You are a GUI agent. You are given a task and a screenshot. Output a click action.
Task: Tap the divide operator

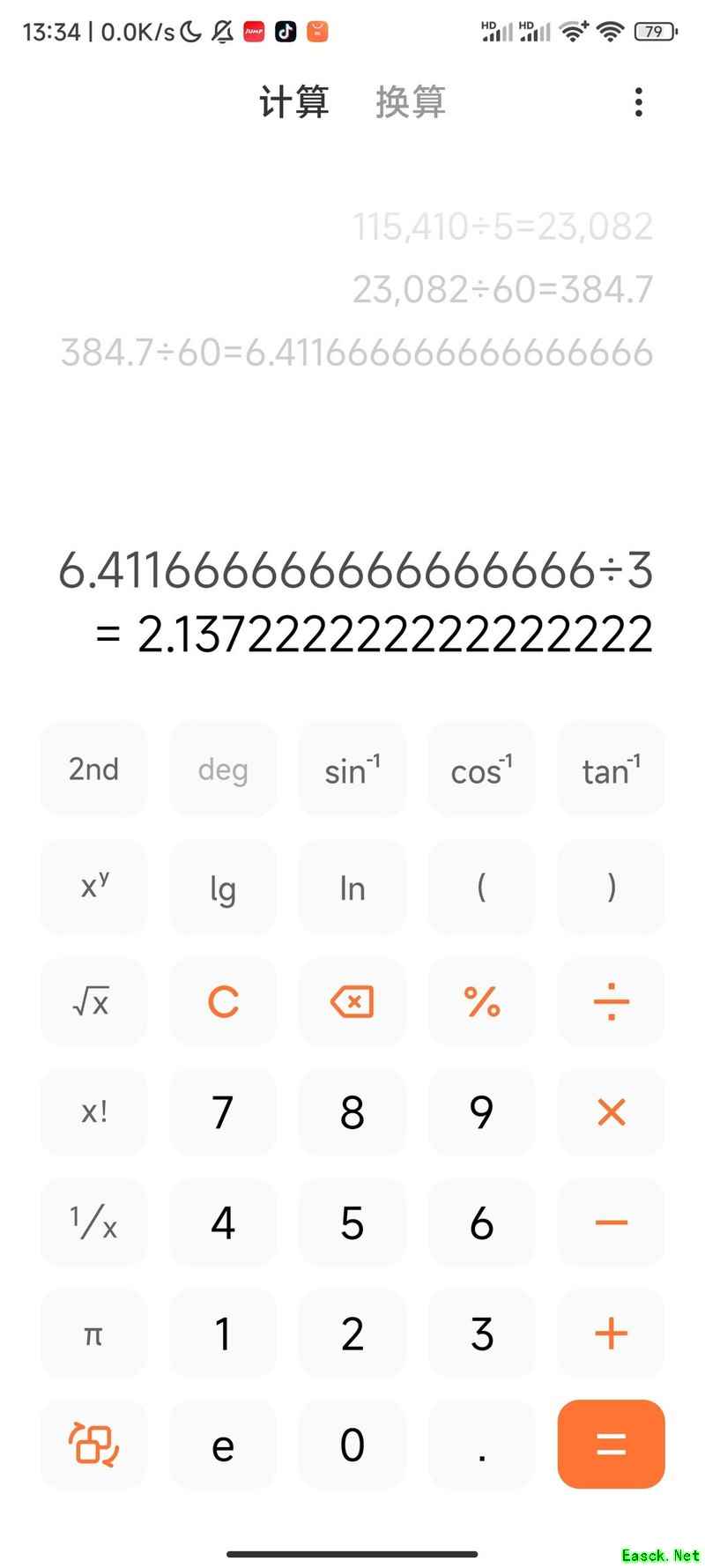pos(611,1001)
